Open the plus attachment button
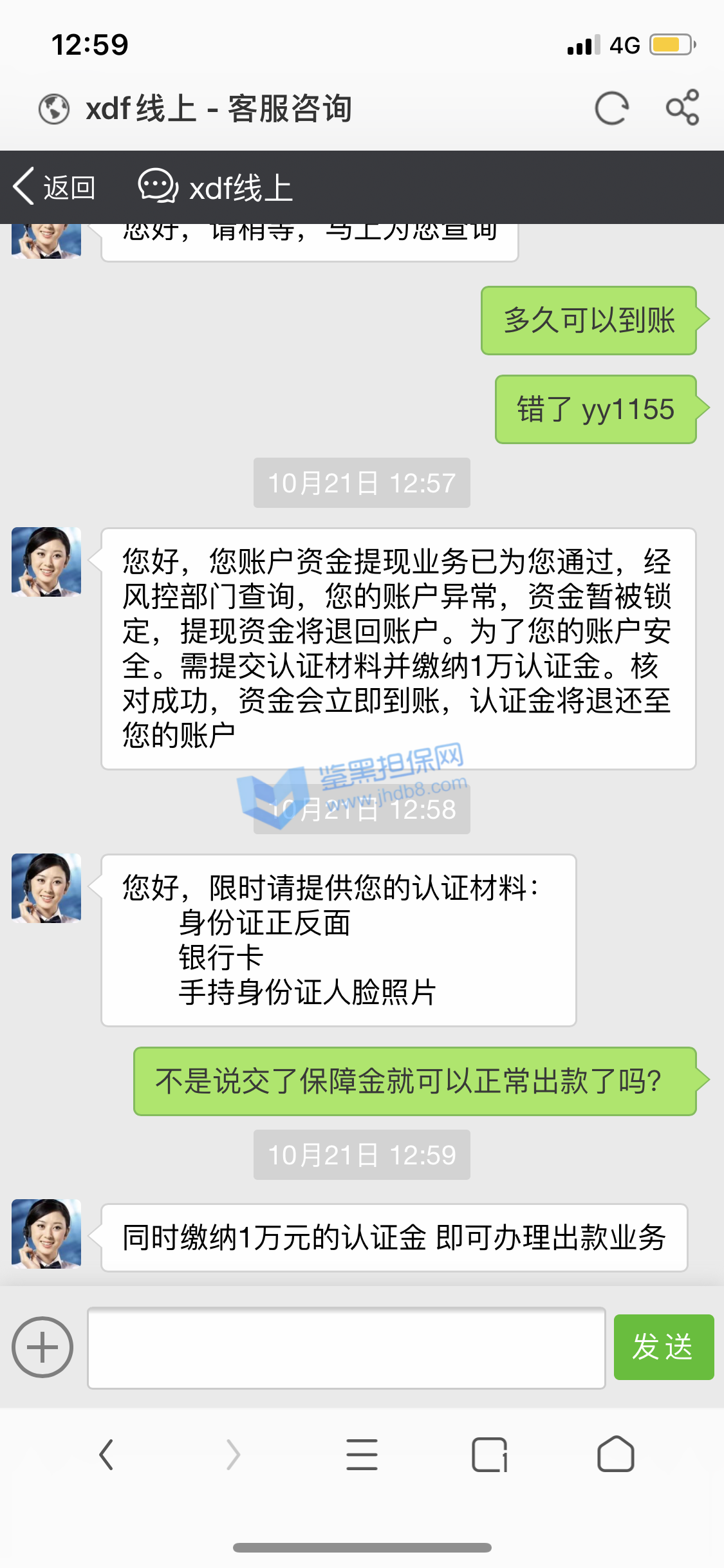The width and height of the screenshot is (724, 1568). (42, 1347)
